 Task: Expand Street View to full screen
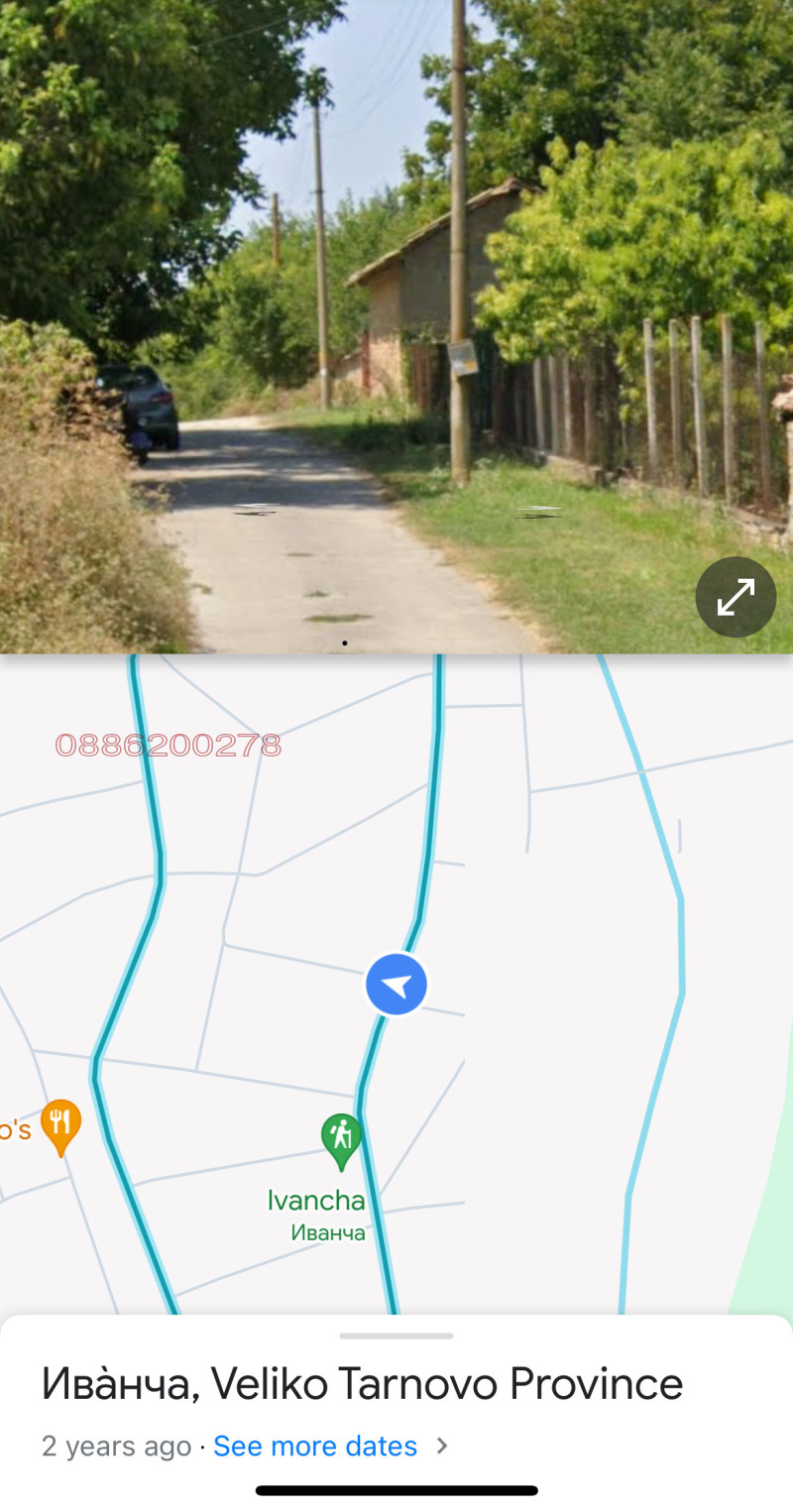pyautogui.click(x=735, y=597)
